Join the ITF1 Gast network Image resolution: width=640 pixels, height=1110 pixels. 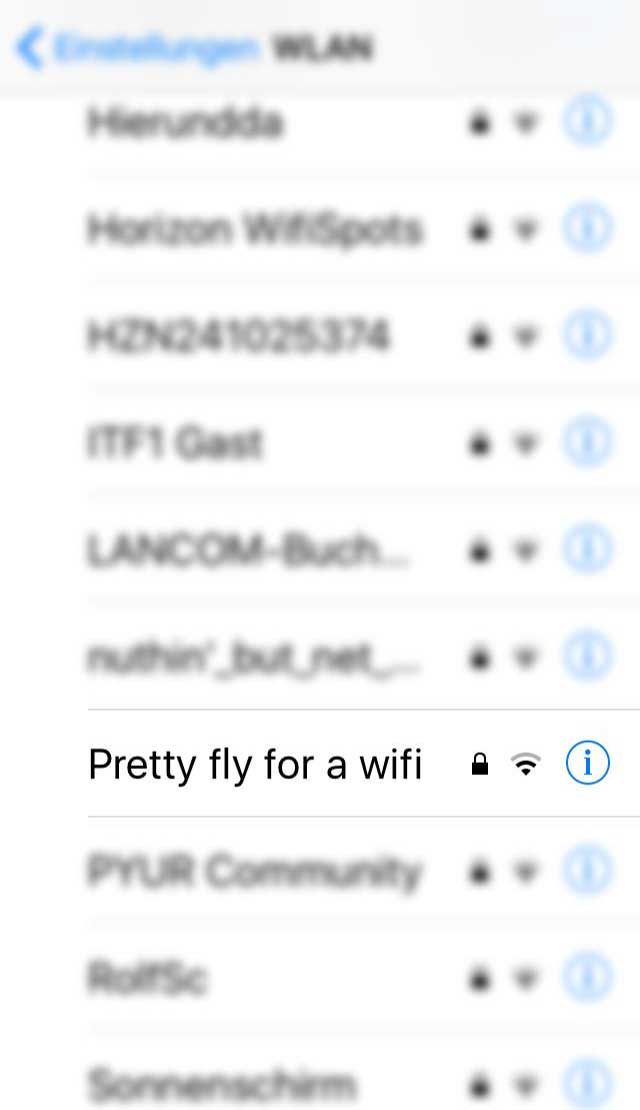point(176,442)
